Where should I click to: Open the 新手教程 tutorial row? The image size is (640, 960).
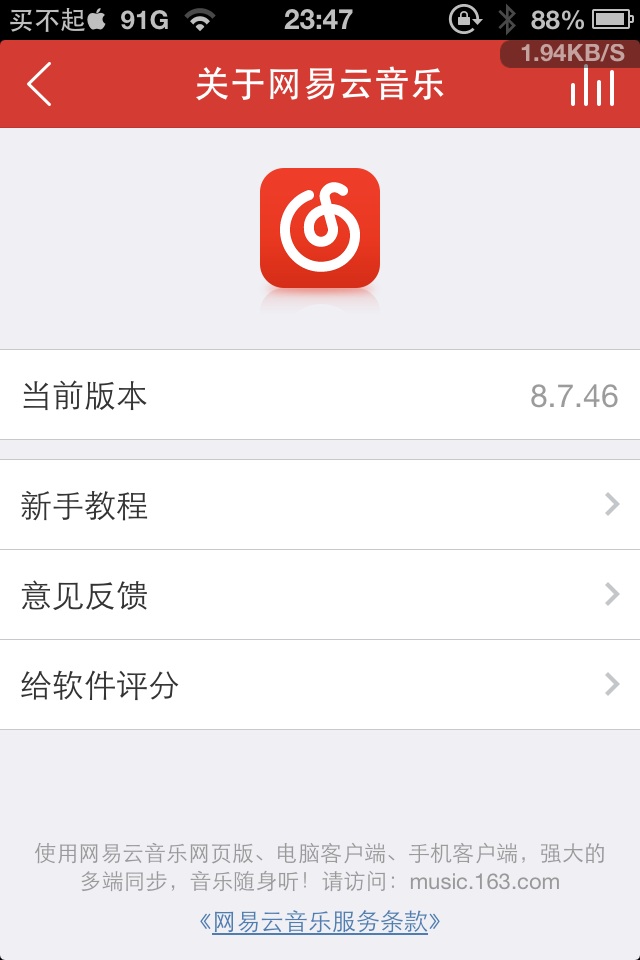point(320,505)
